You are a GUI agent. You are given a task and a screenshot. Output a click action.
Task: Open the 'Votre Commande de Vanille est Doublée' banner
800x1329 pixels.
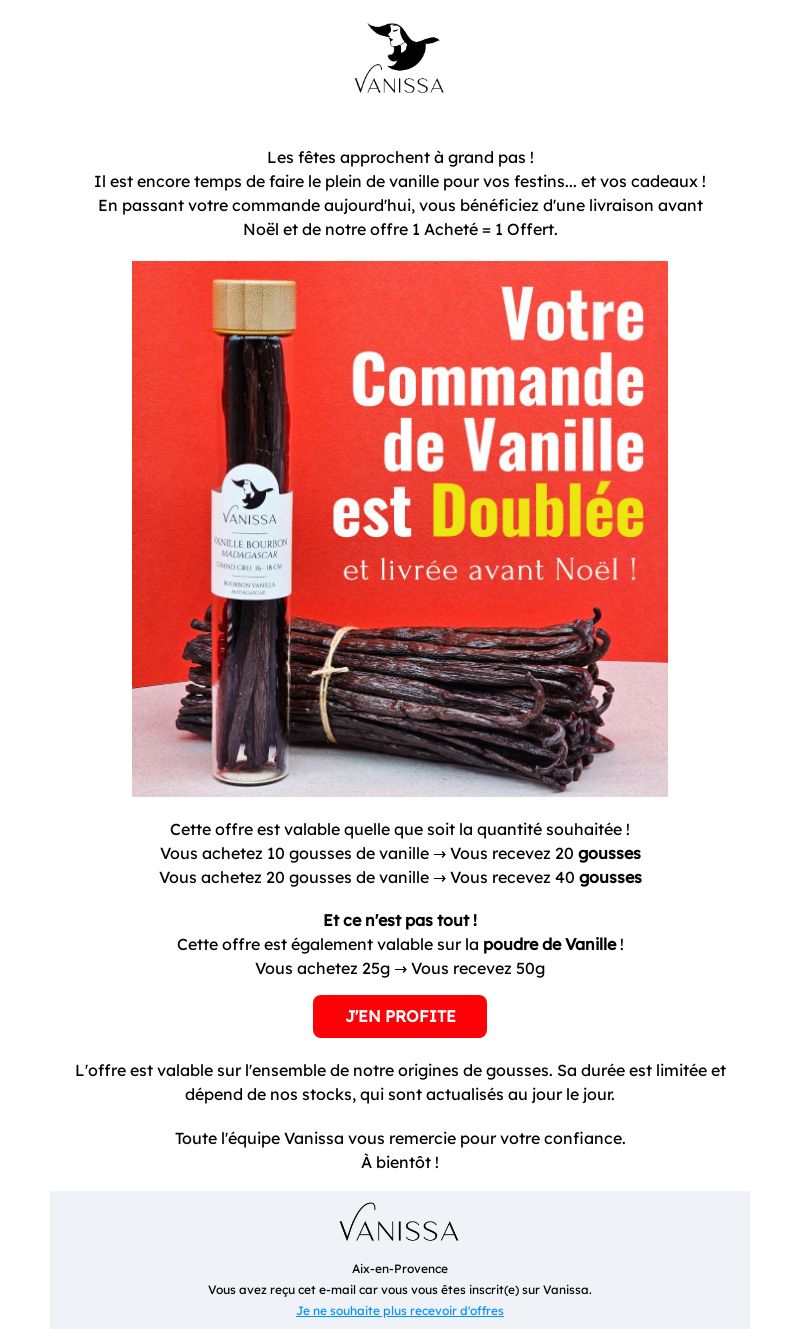click(x=400, y=529)
